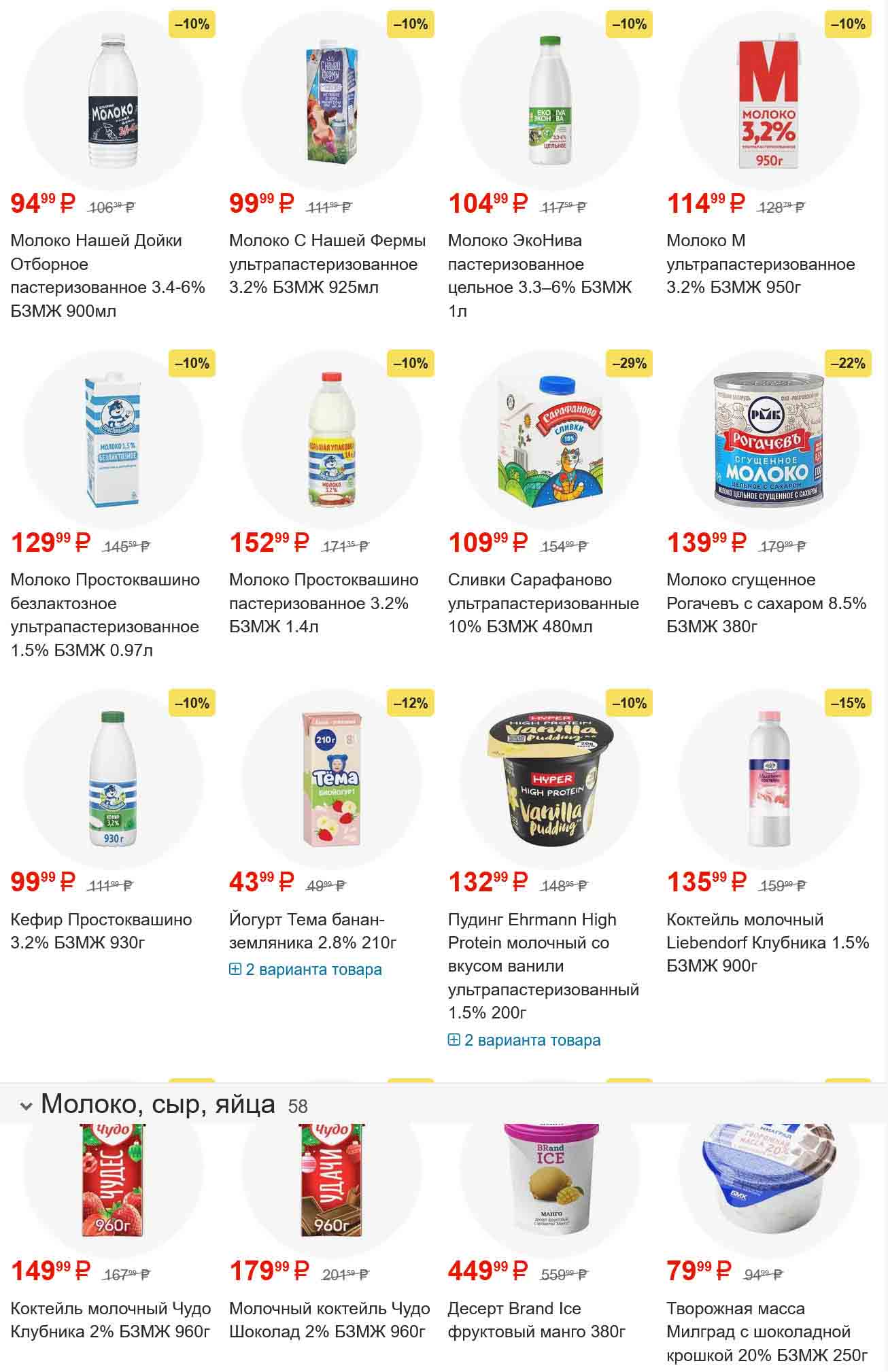Open Пудинг Ehrmann High Protein ваниль

tap(543, 965)
